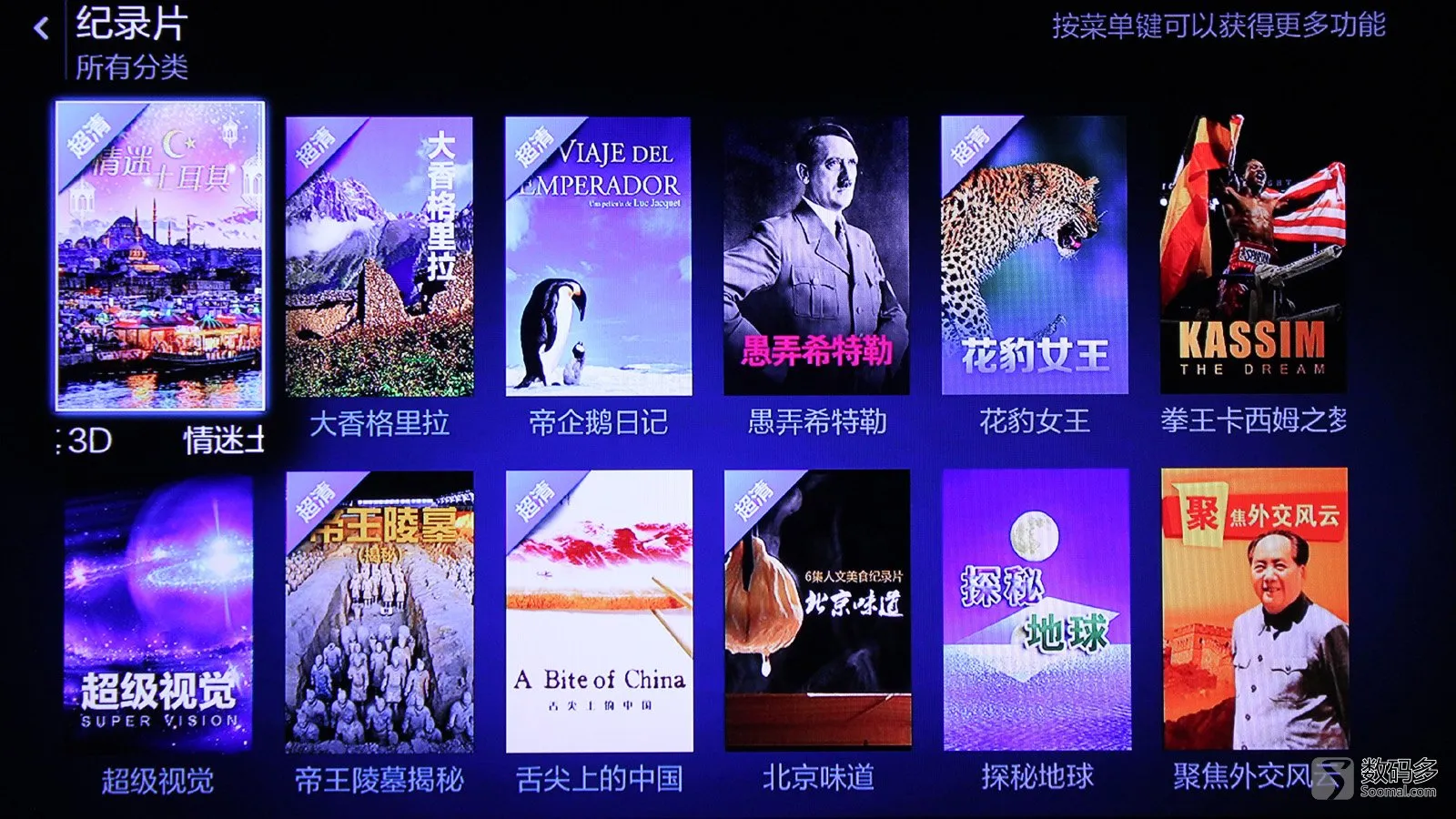Open the 探秘地球 documentary
This screenshot has width=1456, height=819.
[1036, 610]
